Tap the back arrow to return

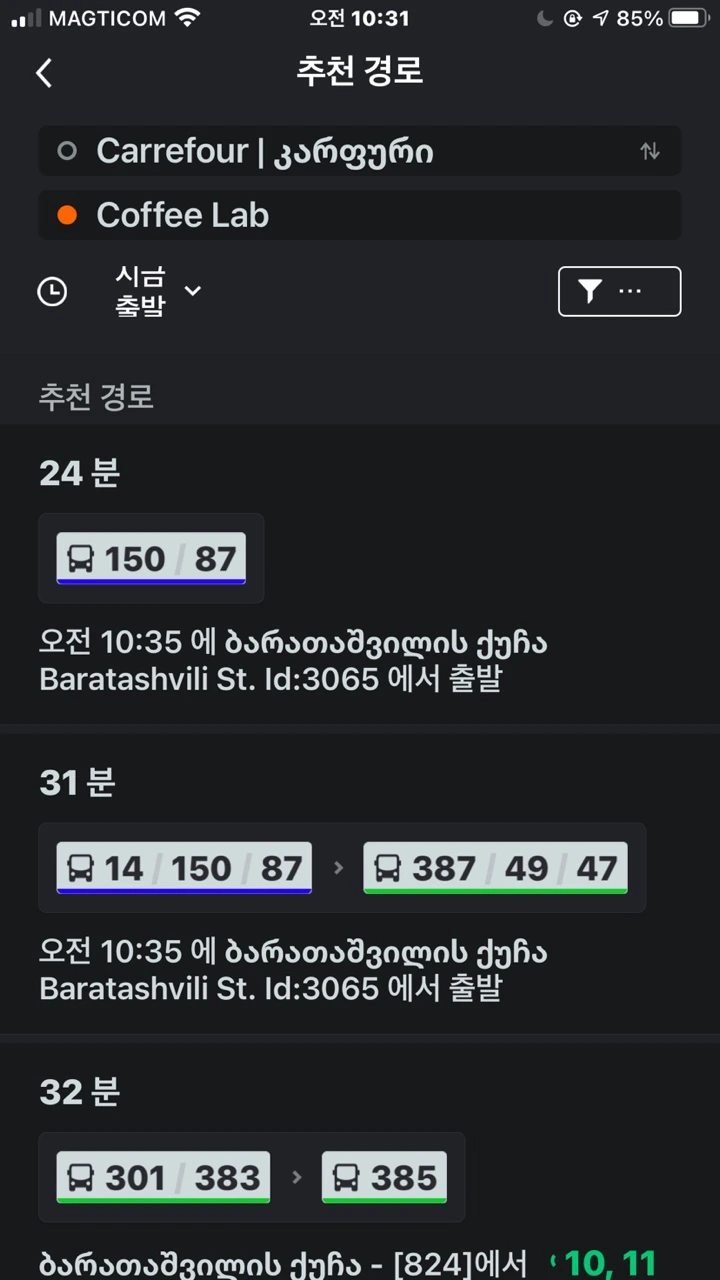tap(44, 72)
